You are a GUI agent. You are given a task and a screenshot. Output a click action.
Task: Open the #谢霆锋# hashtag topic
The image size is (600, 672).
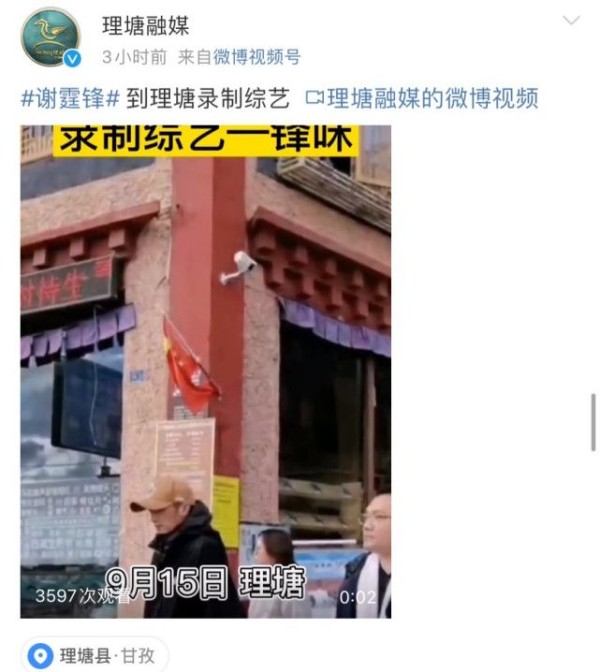click(x=71, y=98)
